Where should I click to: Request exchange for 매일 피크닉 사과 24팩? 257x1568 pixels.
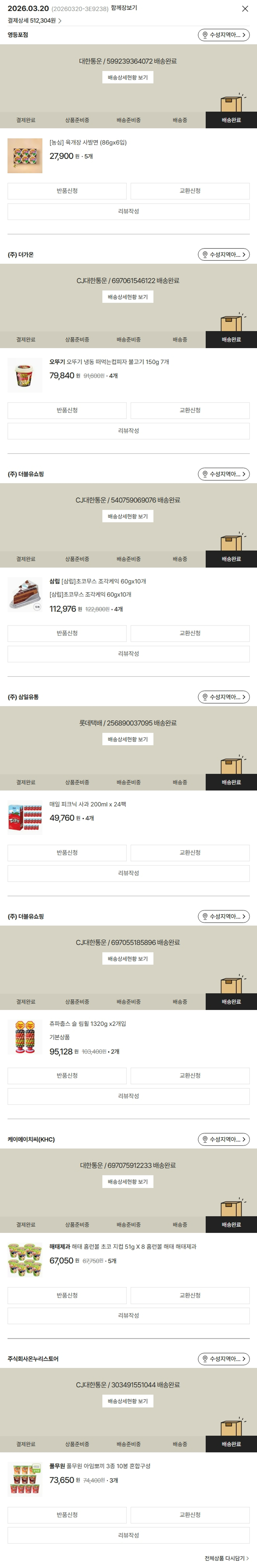pos(190,853)
